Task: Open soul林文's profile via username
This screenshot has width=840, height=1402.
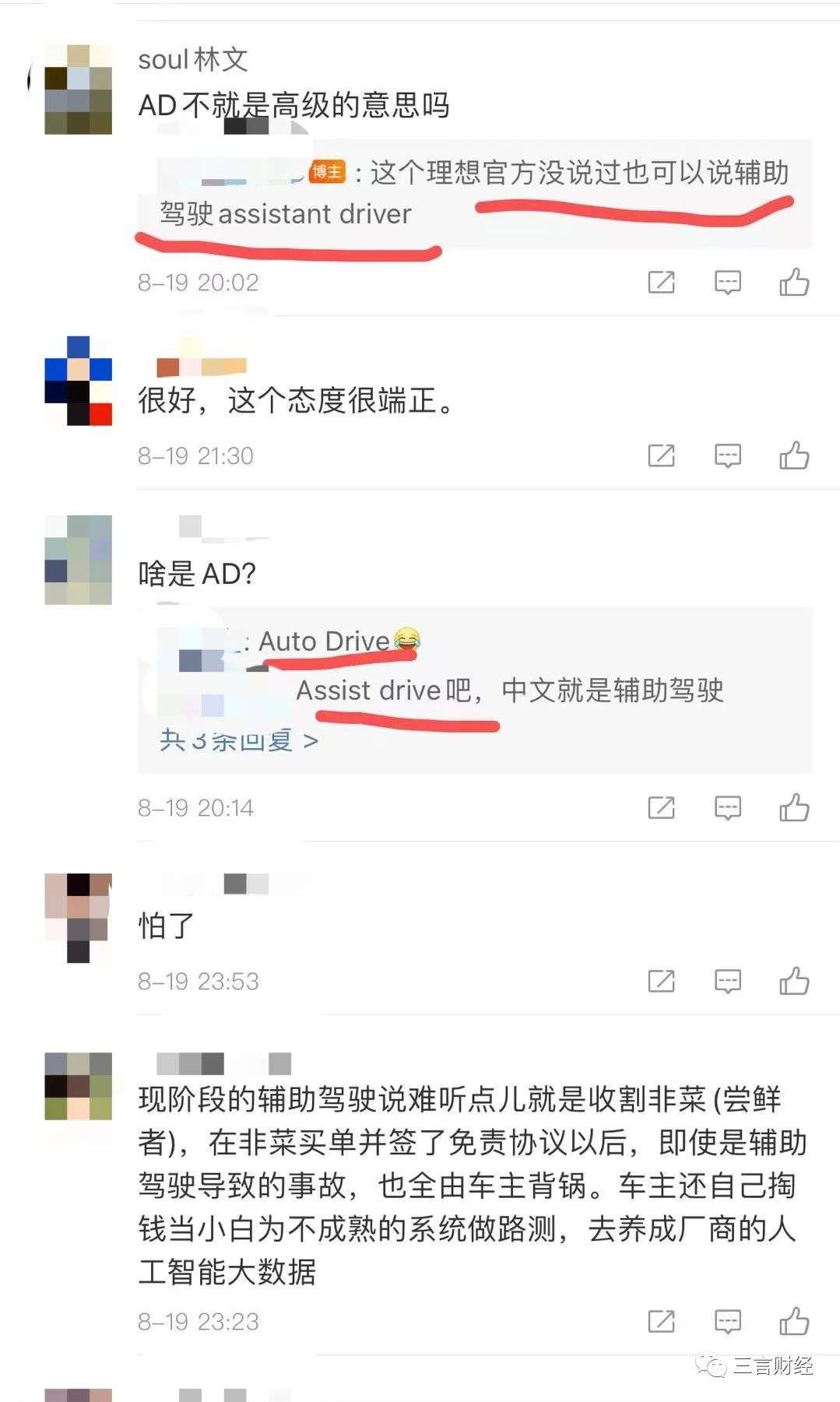Action: tap(193, 59)
